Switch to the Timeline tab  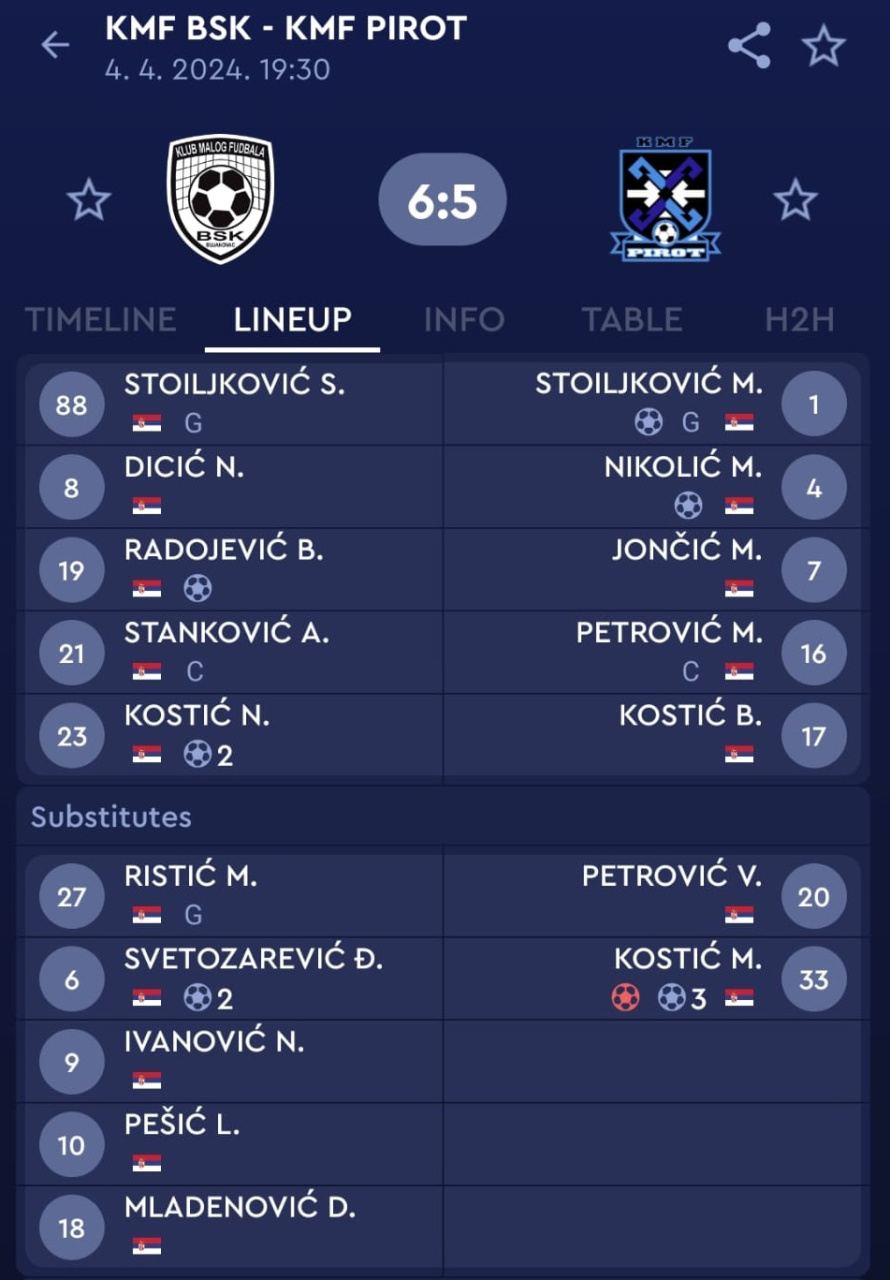coord(100,320)
